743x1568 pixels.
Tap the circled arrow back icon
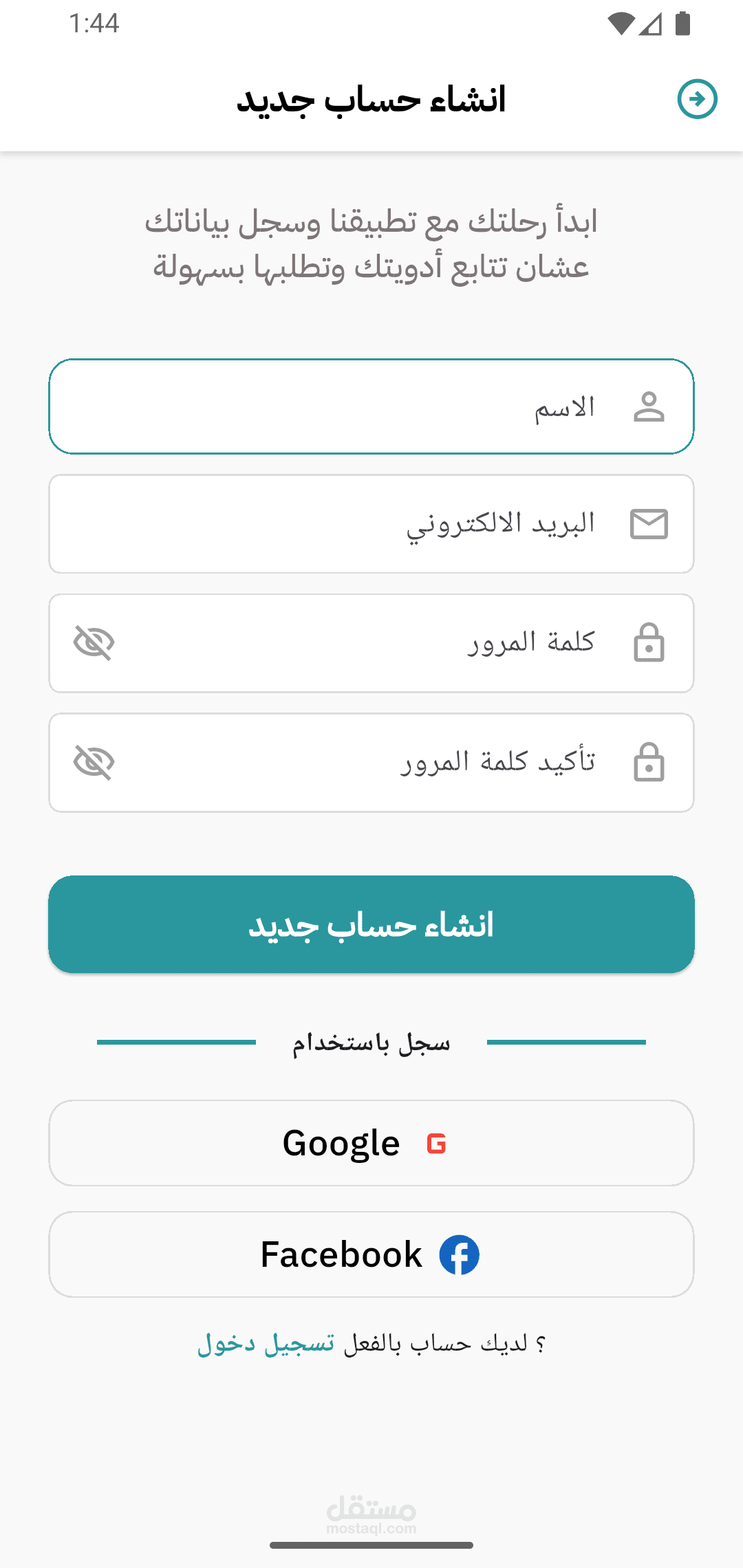click(697, 99)
